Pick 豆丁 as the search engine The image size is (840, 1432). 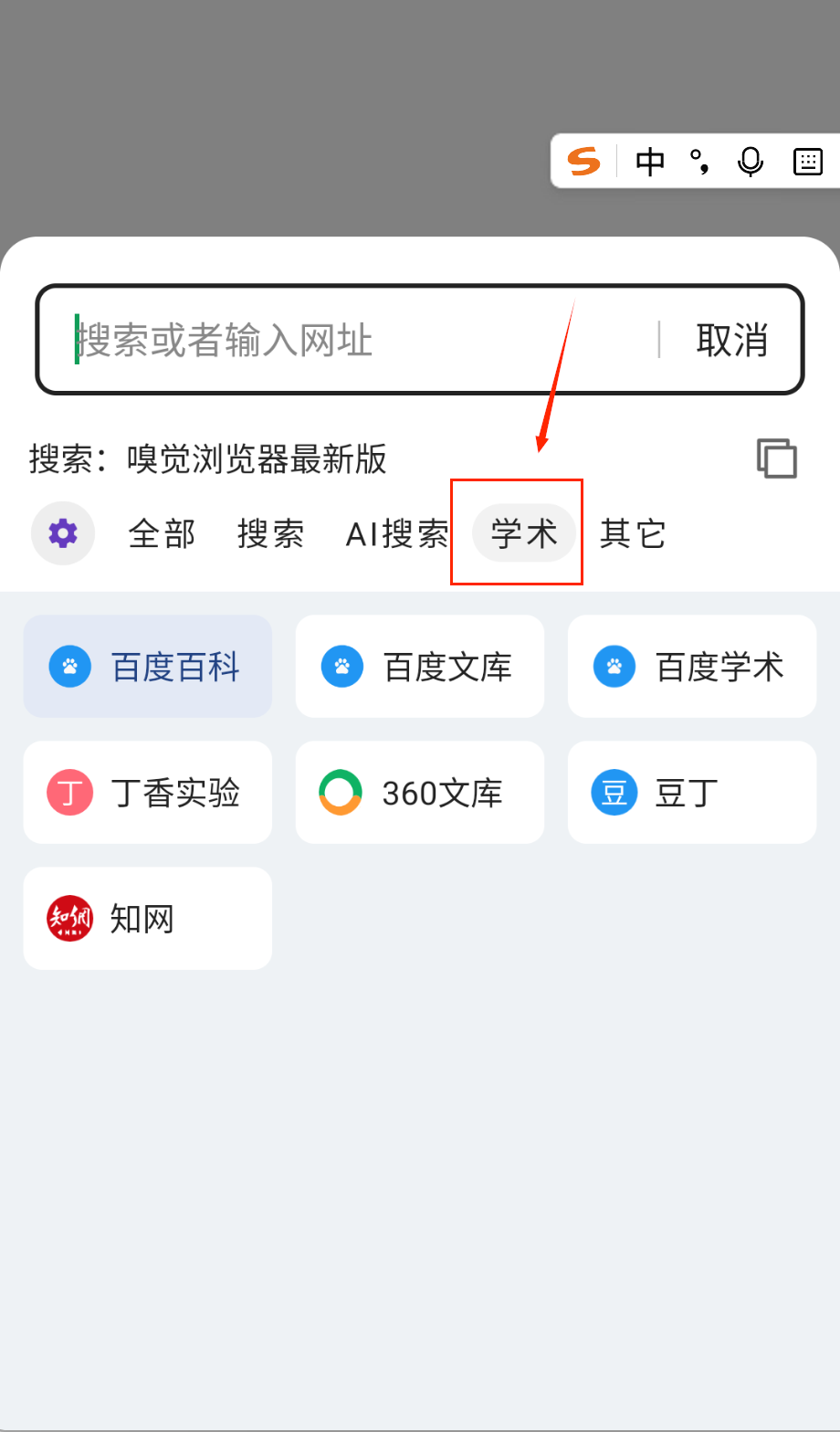pos(692,793)
